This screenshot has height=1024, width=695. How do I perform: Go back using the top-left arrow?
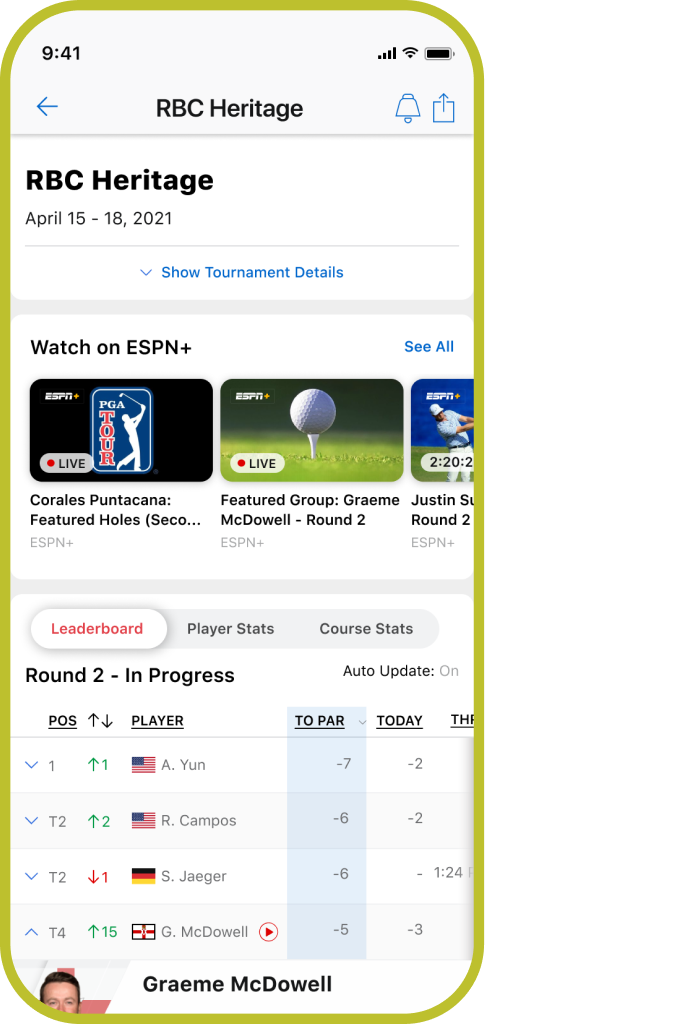[47, 108]
